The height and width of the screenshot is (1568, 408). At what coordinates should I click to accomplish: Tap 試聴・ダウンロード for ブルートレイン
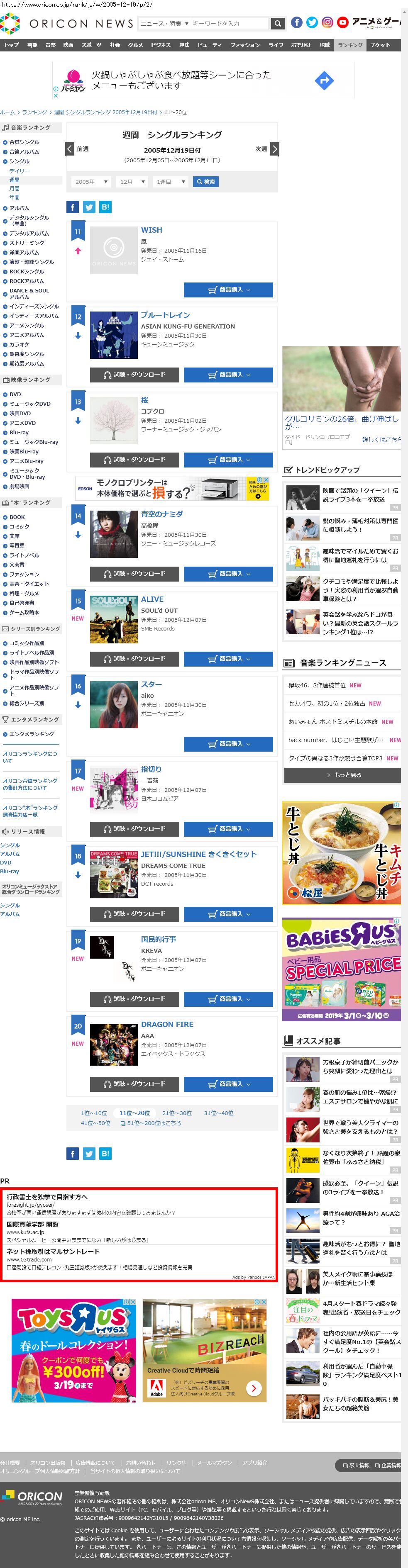click(134, 375)
